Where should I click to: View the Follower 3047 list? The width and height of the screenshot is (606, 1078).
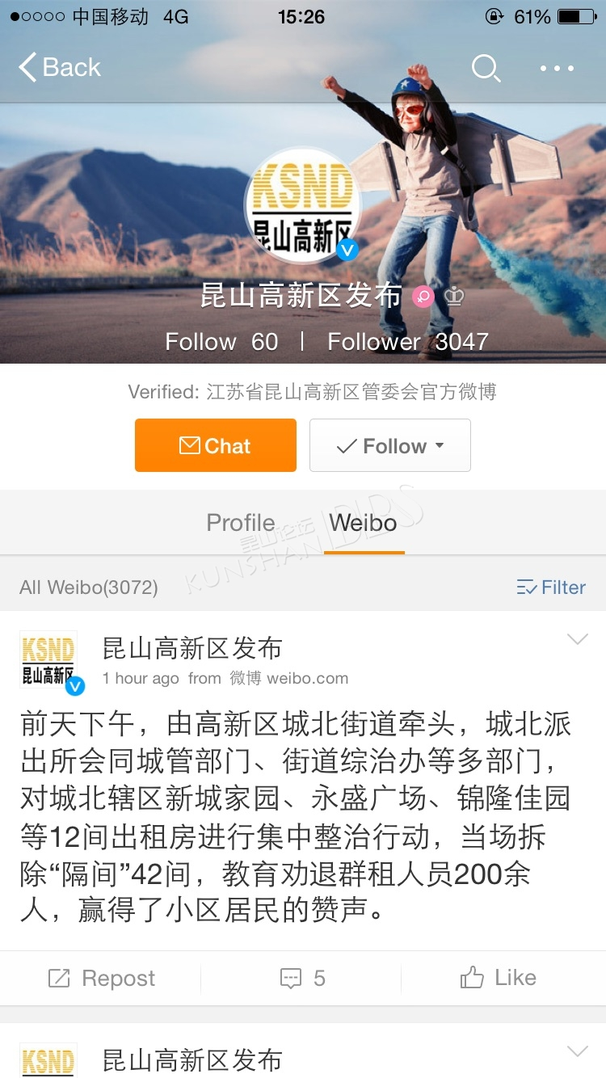pos(407,342)
